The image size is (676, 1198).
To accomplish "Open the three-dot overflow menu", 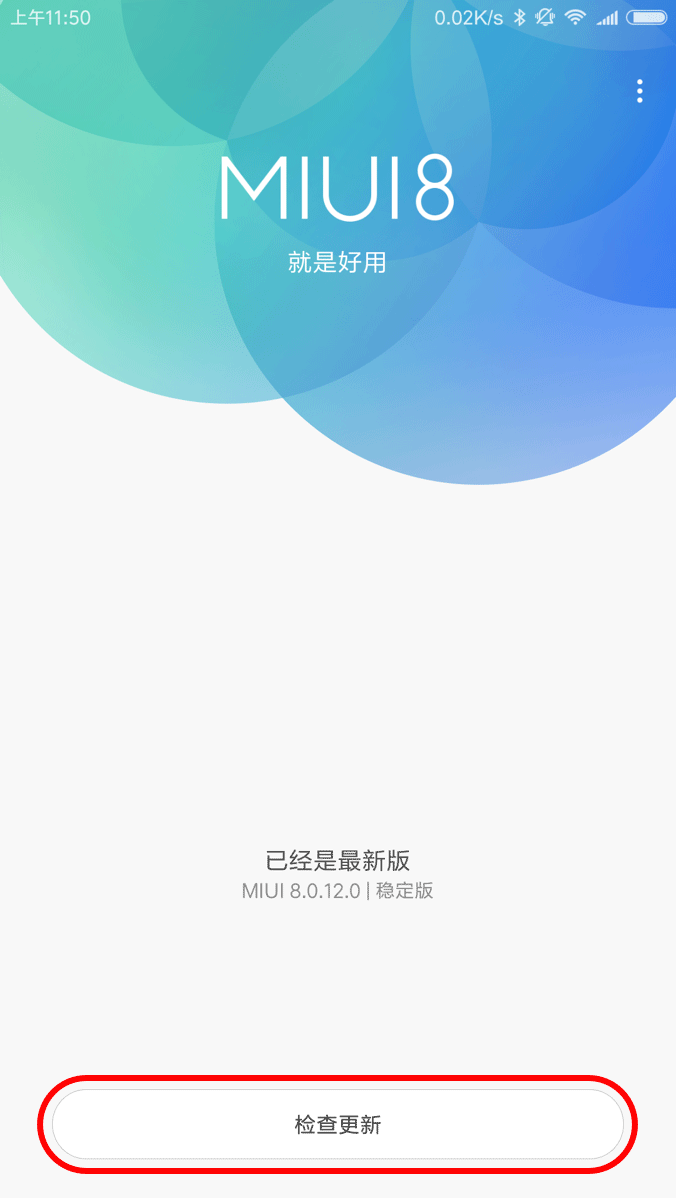I will [x=639, y=91].
